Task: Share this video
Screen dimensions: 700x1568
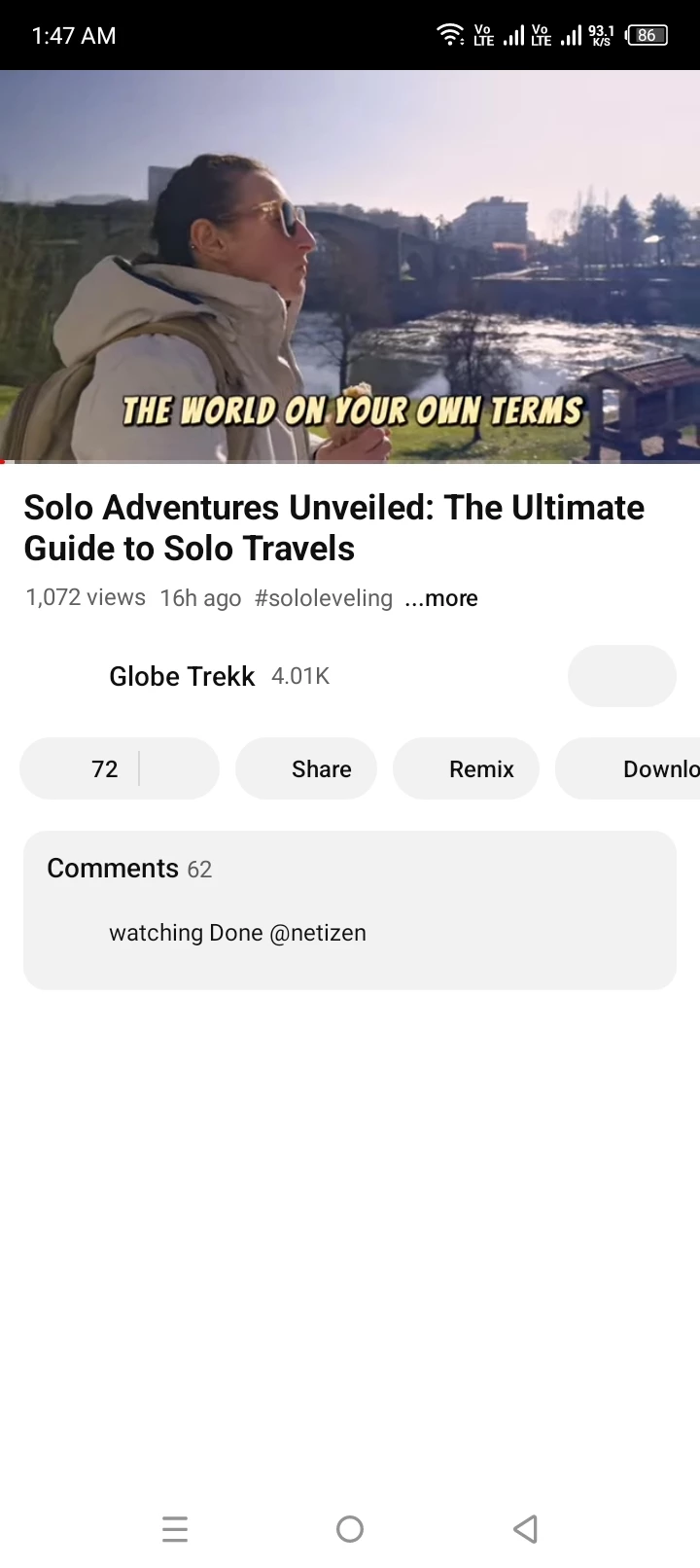Action: 306,768
